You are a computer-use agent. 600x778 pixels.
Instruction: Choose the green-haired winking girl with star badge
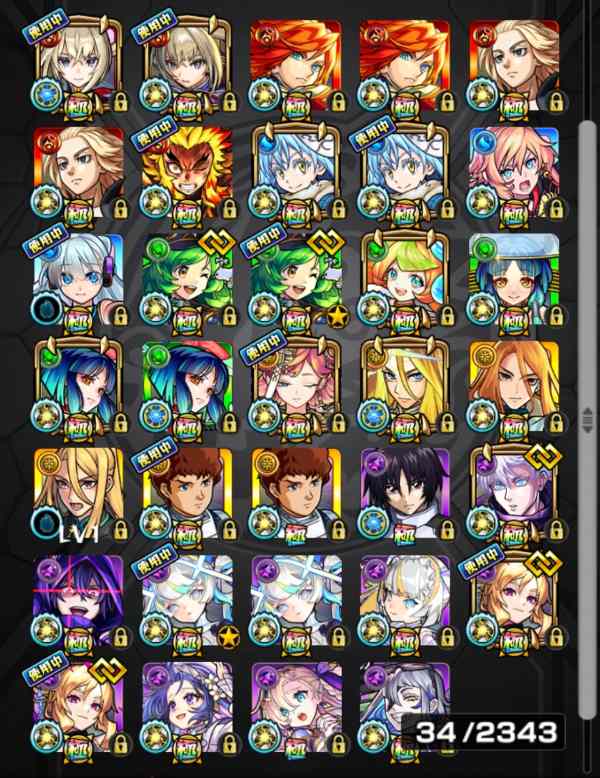(x=295, y=278)
